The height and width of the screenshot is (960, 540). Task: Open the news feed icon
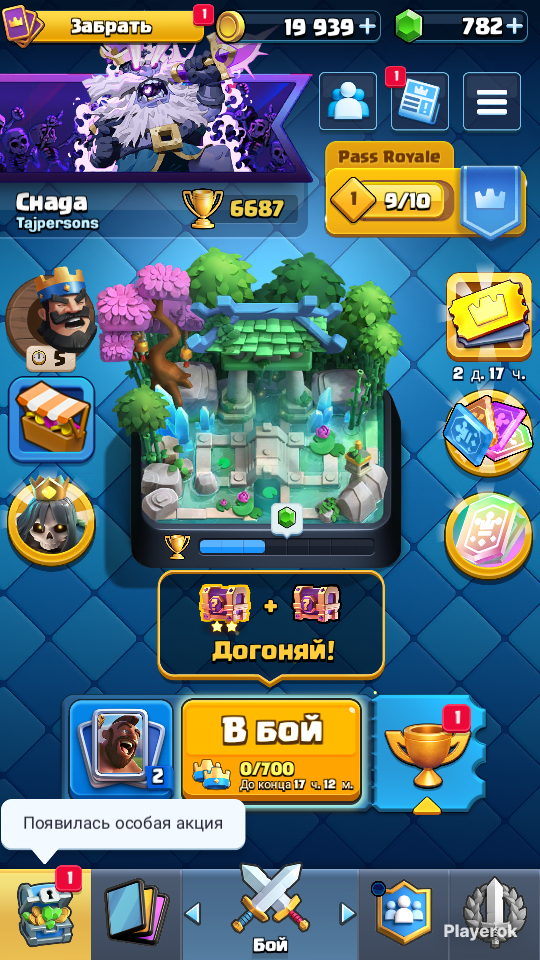coord(419,101)
